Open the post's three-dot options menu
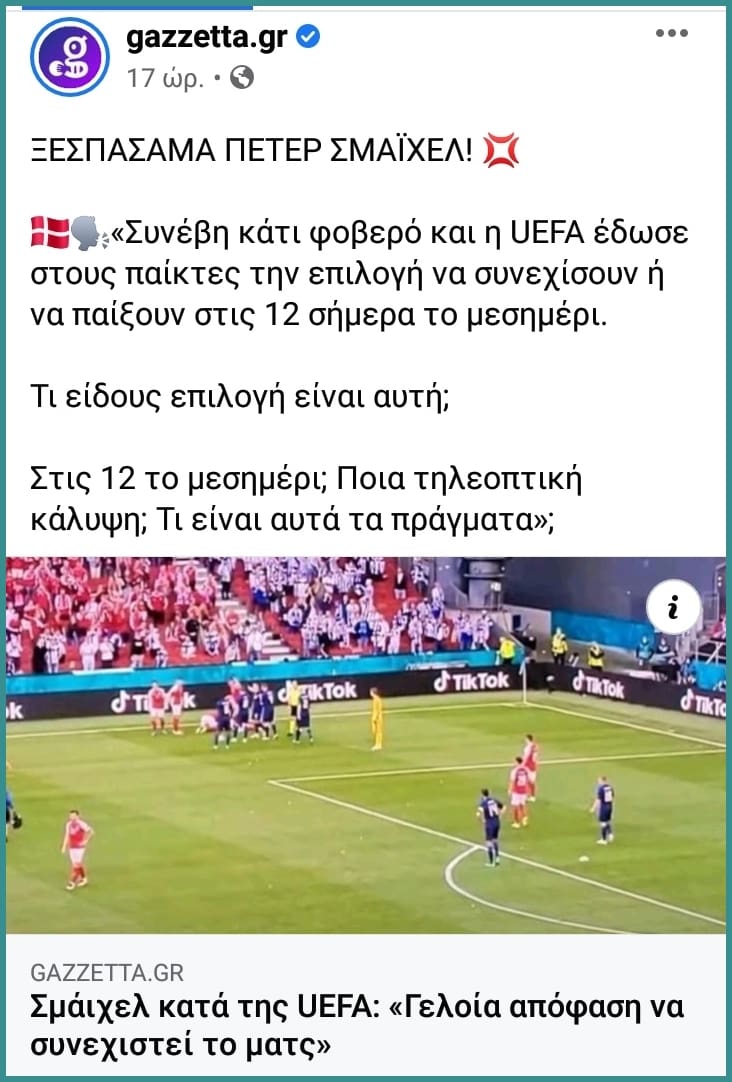The width and height of the screenshot is (732, 1082). pyautogui.click(x=671, y=33)
